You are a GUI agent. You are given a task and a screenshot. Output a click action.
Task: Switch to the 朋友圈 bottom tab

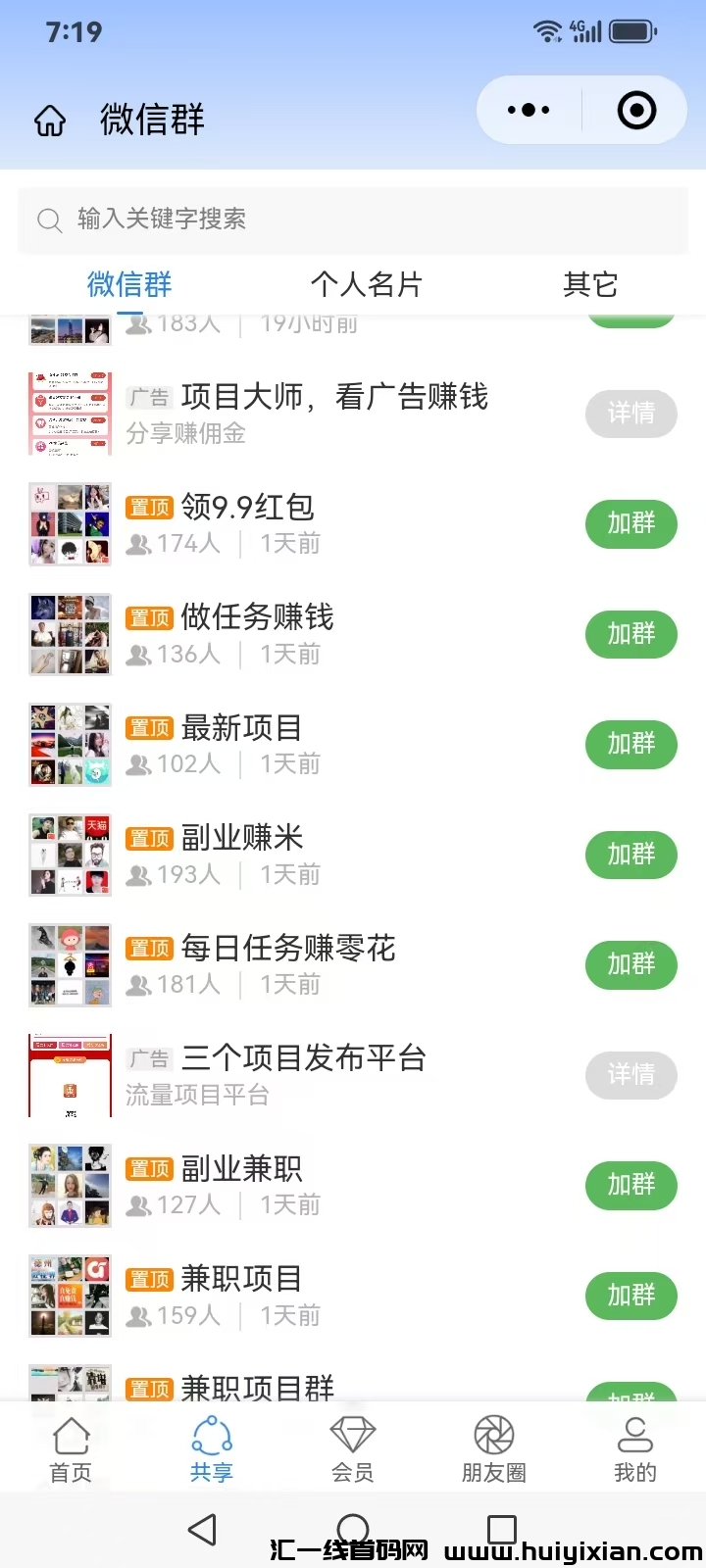coord(494,1448)
